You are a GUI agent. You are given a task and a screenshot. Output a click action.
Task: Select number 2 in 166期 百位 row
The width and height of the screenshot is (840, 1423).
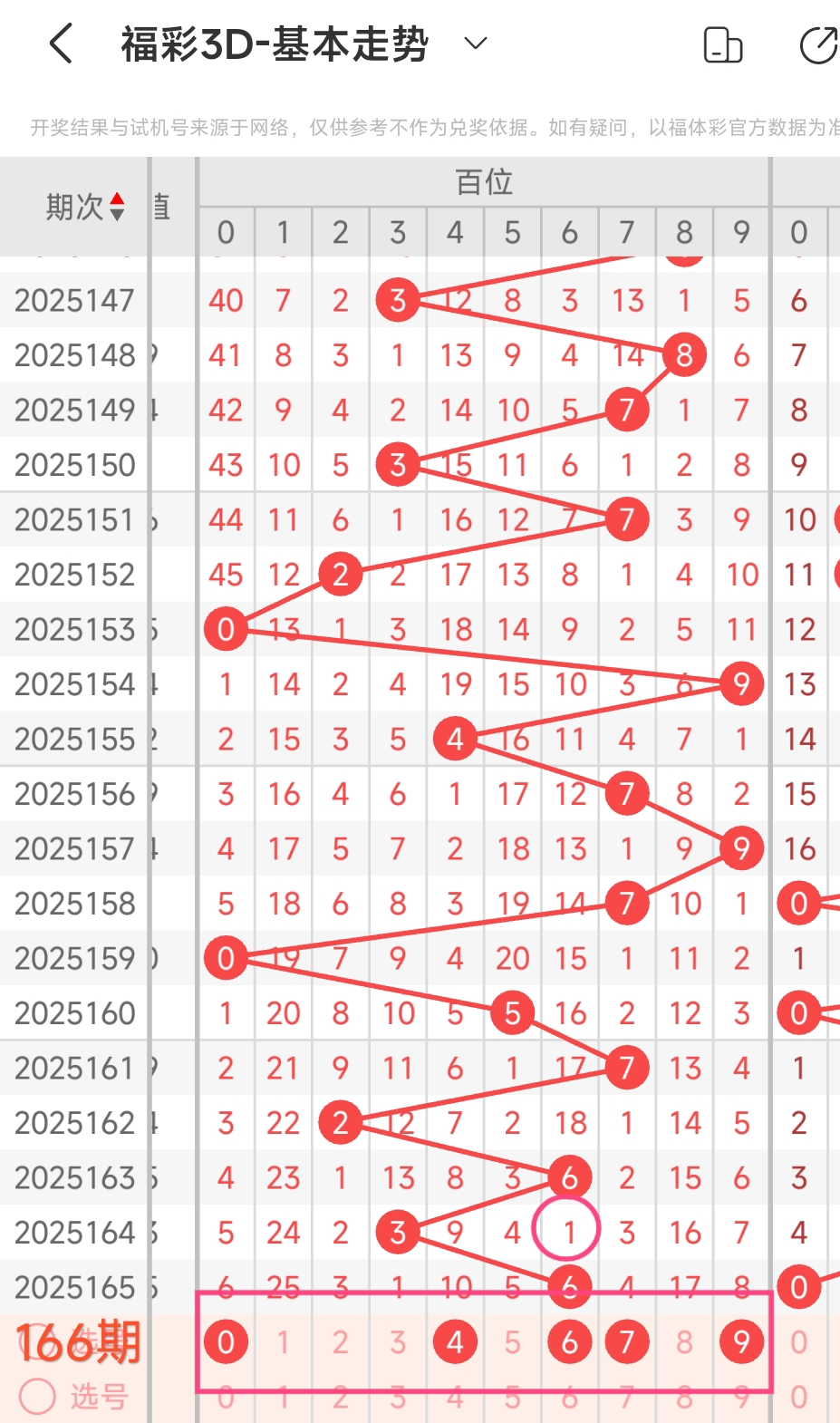pos(341,1341)
